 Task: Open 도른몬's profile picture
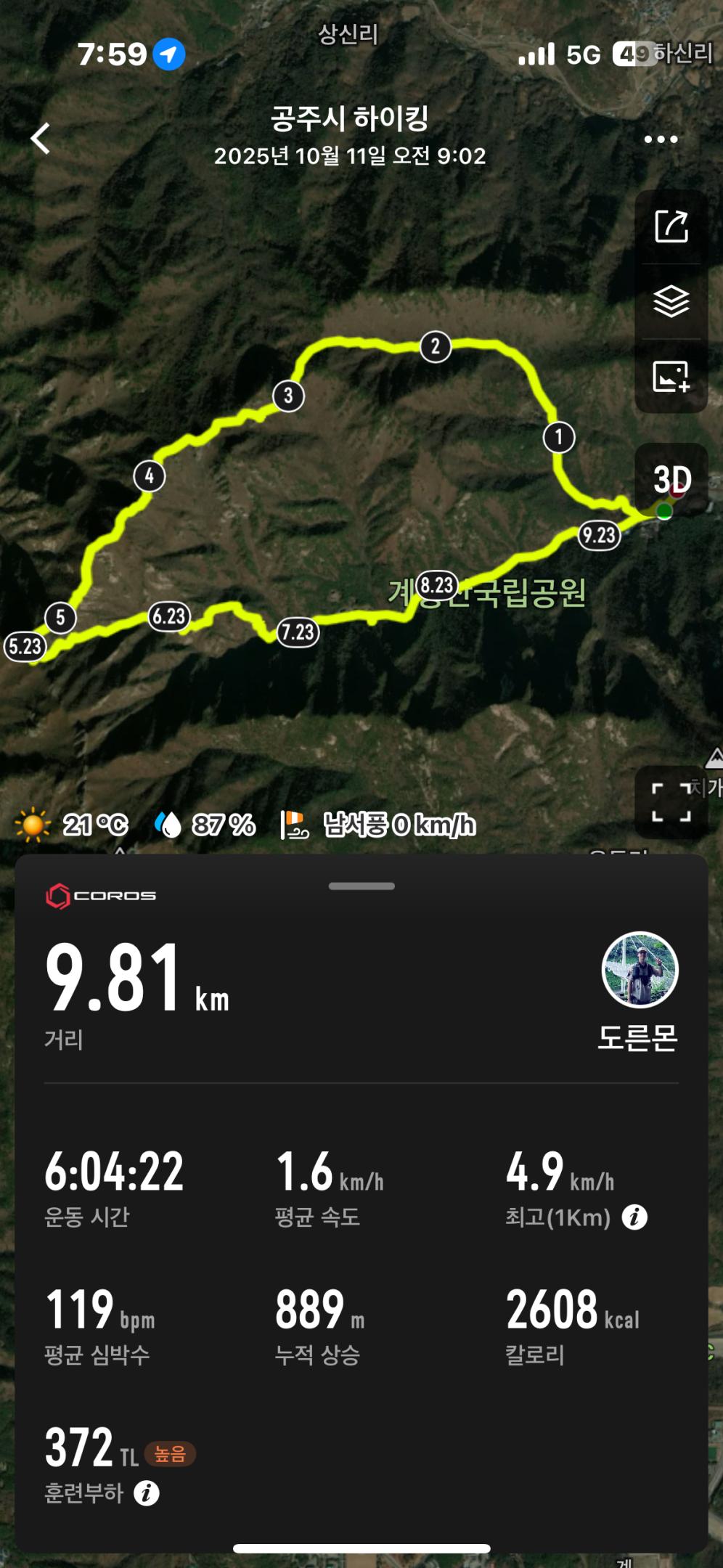[640, 970]
